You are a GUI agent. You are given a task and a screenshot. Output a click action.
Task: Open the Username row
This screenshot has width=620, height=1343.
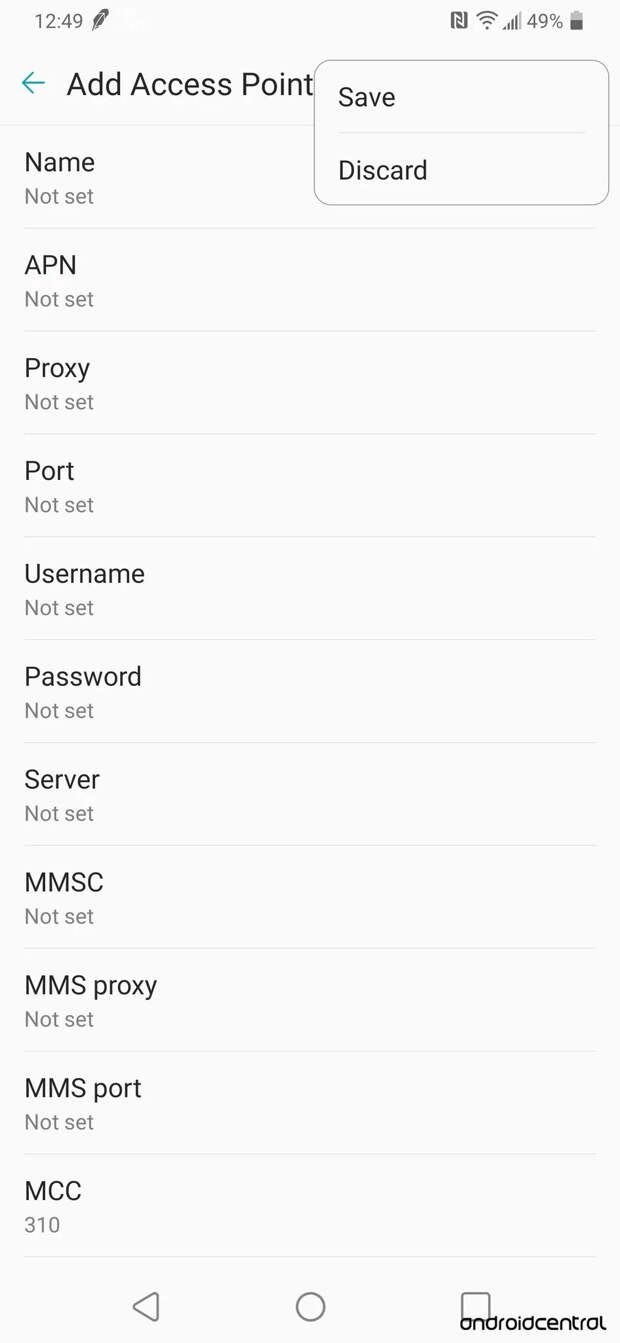(310, 589)
